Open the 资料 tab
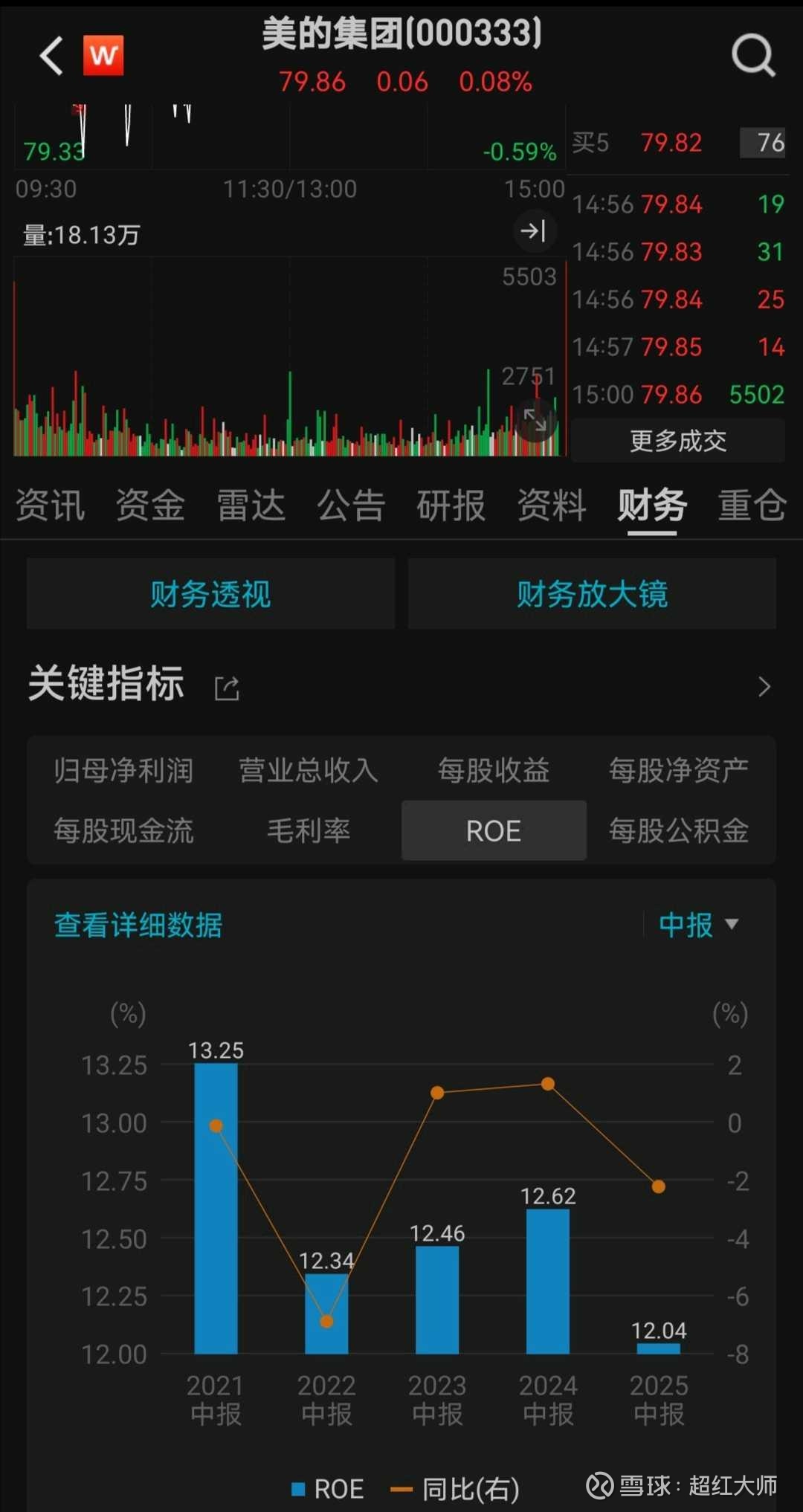The image size is (803, 1512). click(x=552, y=505)
